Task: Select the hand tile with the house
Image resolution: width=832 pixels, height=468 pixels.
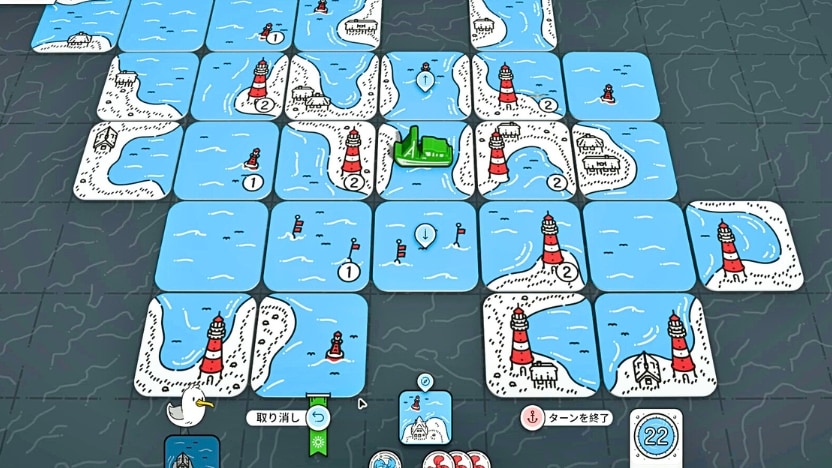Action: click(423, 417)
